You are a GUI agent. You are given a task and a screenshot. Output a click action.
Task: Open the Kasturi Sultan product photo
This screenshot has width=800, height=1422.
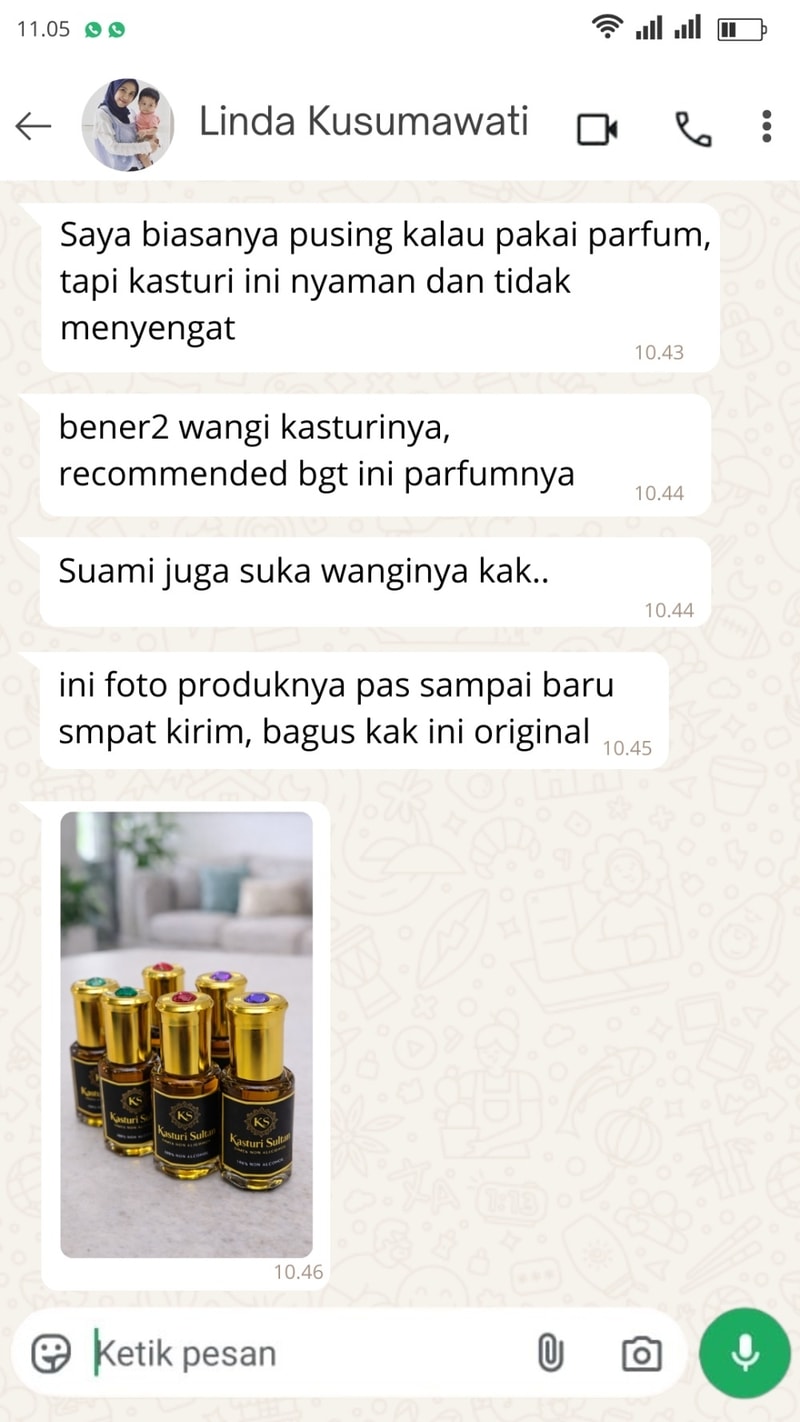186,1034
